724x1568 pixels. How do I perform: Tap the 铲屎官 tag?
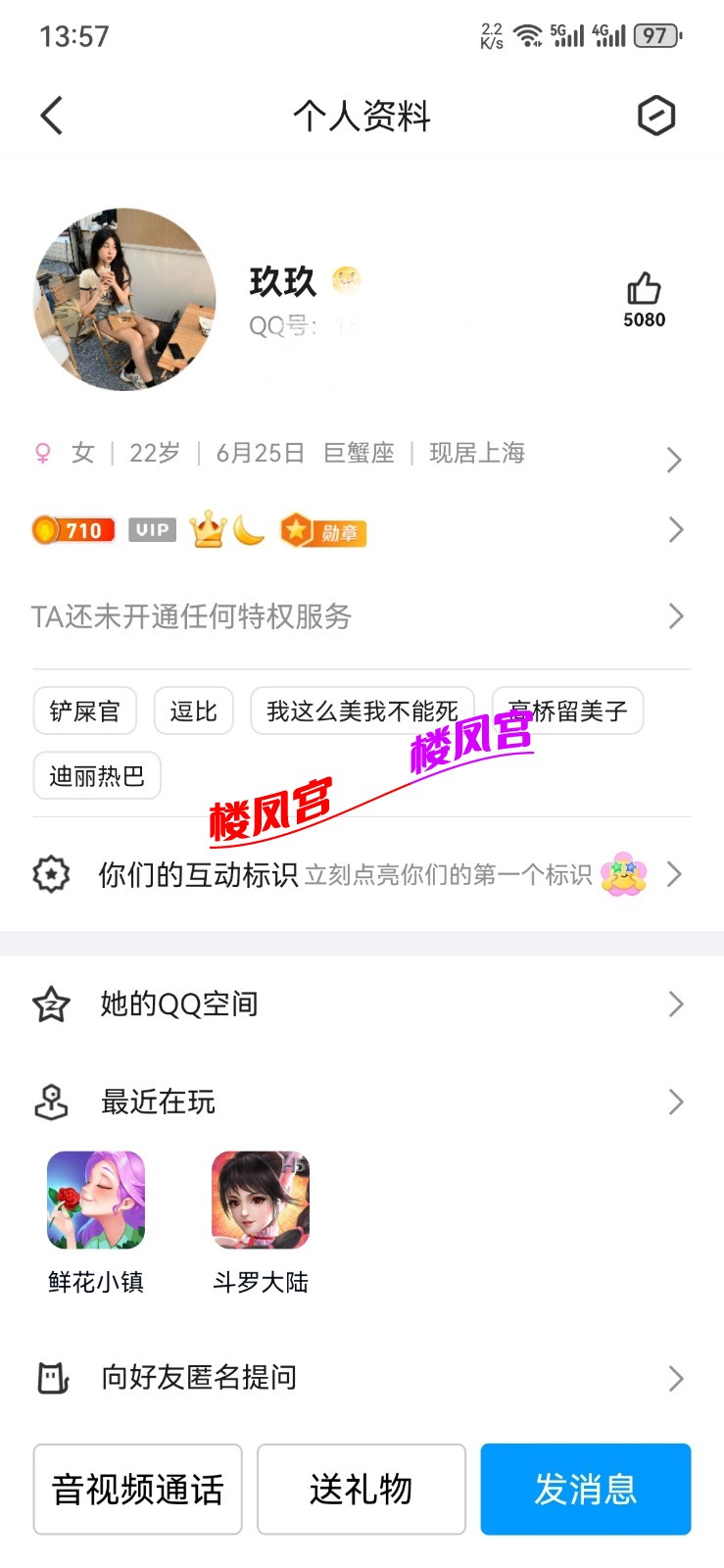tap(85, 711)
